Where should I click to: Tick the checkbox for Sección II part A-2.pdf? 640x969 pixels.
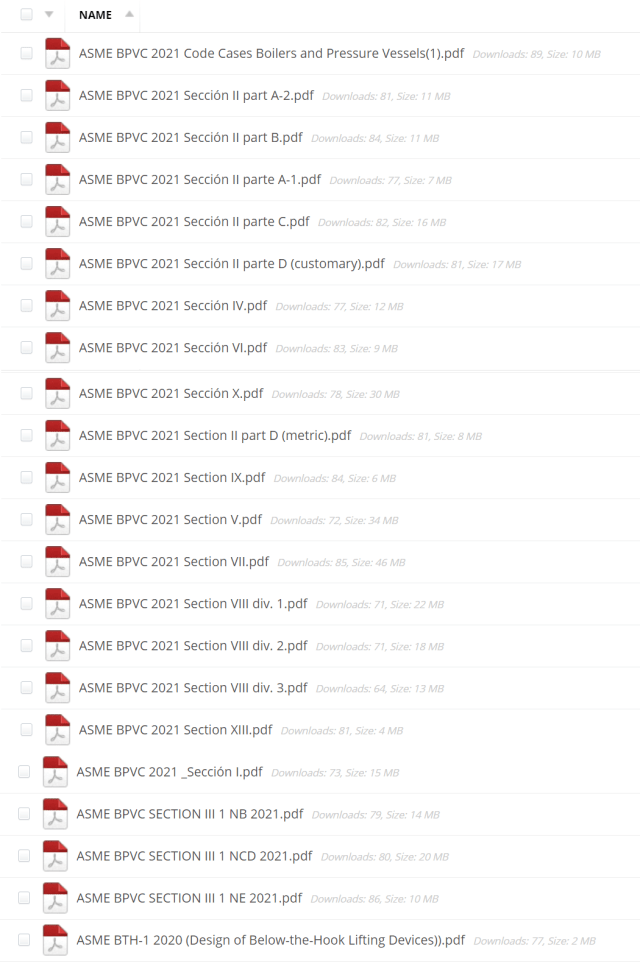coord(26,96)
